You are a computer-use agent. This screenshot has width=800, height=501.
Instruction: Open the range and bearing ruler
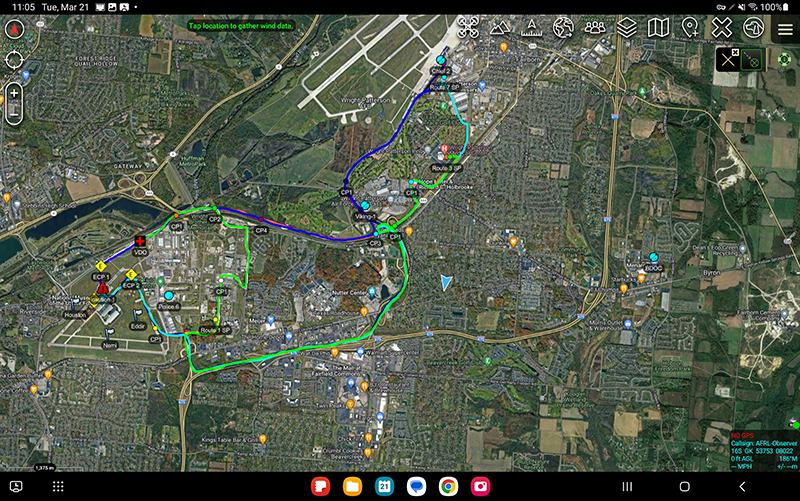point(531,28)
